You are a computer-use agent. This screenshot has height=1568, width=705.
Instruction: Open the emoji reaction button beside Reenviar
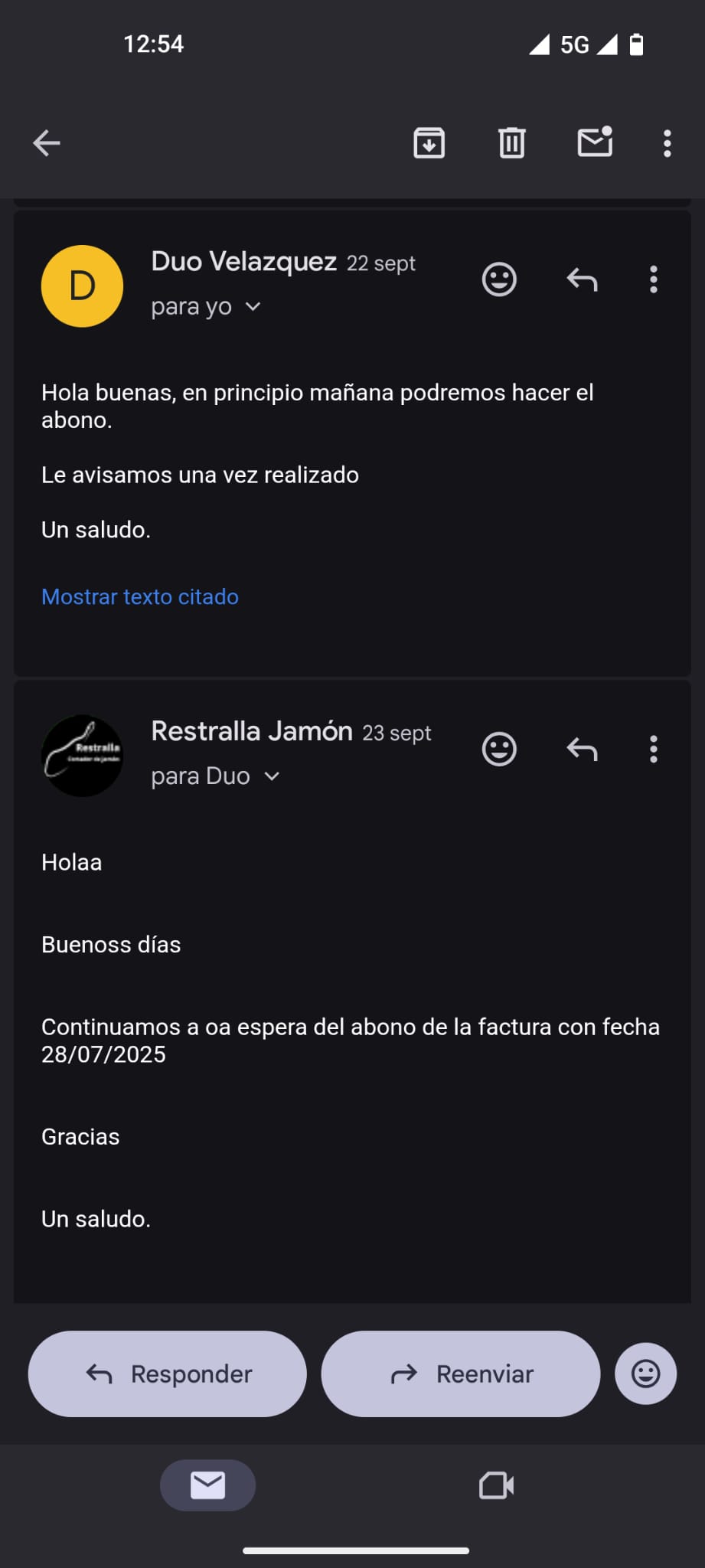click(x=645, y=1374)
